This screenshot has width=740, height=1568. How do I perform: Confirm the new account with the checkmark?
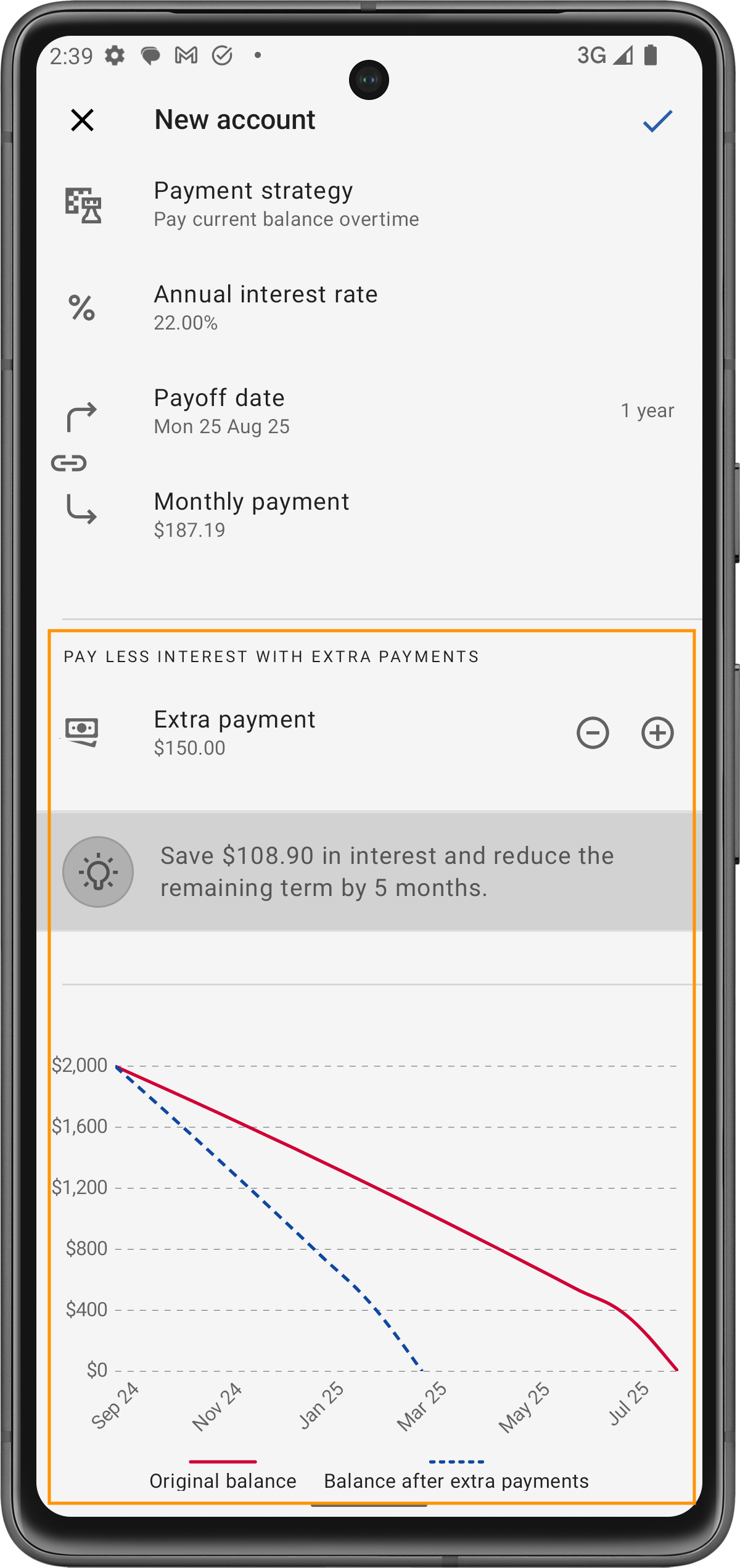(x=657, y=121)
